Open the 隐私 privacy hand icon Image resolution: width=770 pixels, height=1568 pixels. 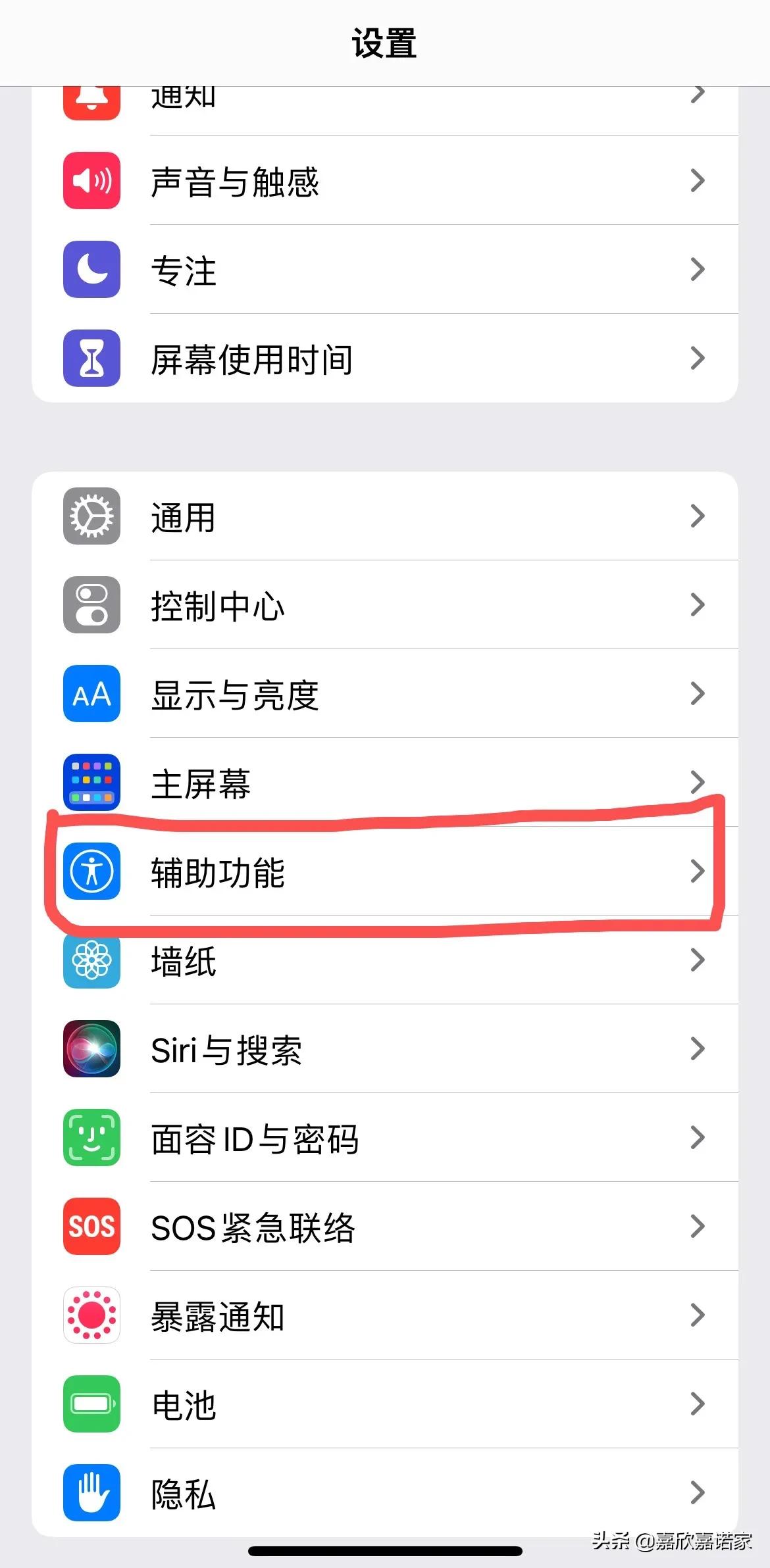91,1493
